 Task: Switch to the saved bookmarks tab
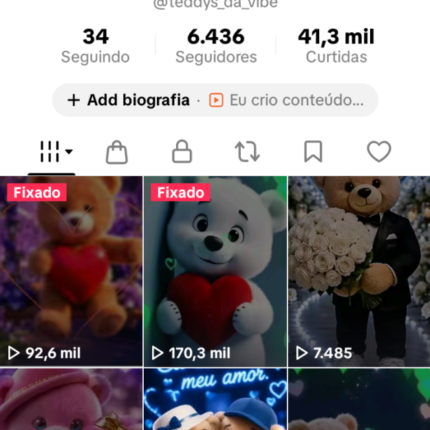click(313, 152)
